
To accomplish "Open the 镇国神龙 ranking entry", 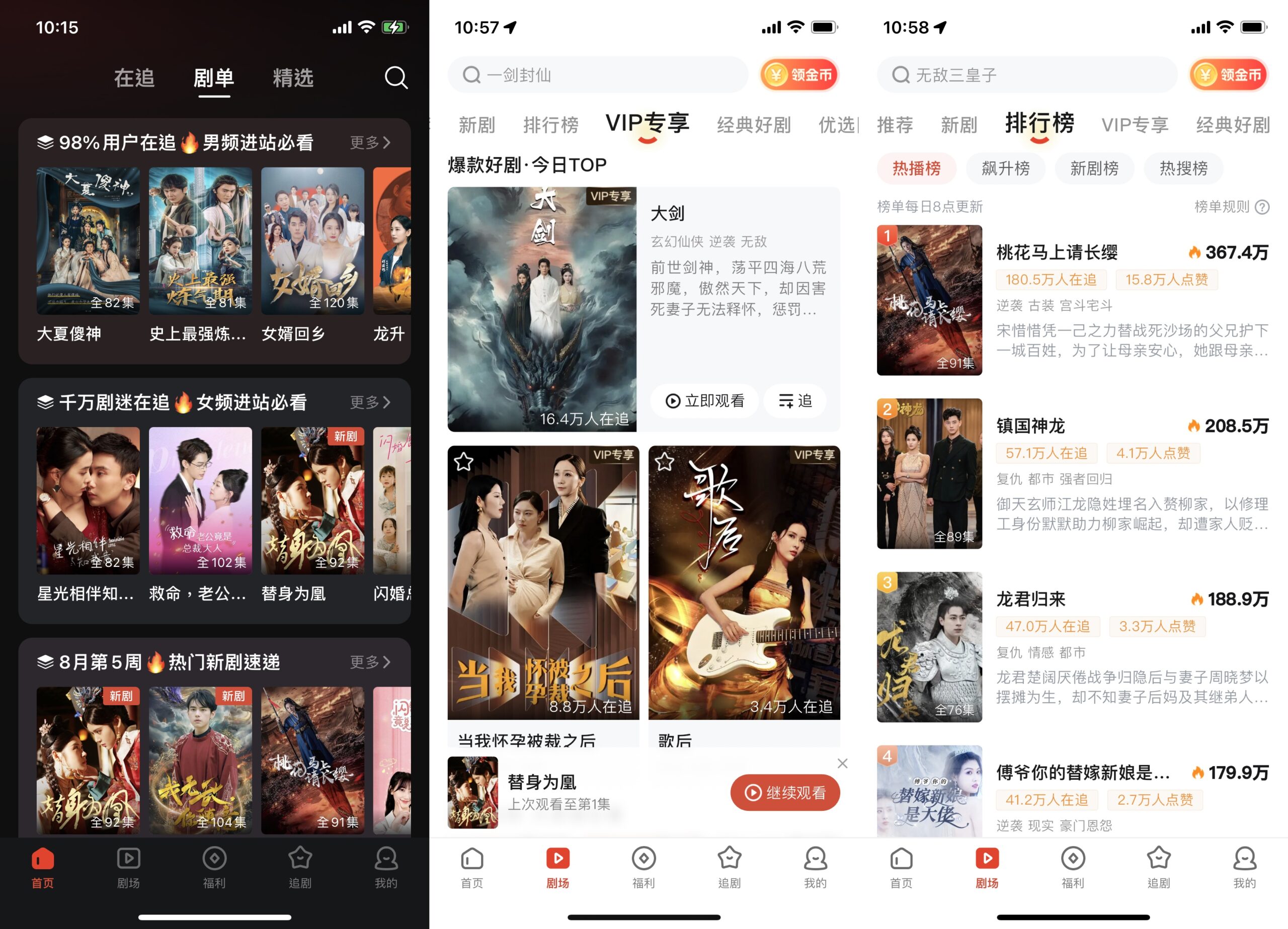I will coord(1072,474).
